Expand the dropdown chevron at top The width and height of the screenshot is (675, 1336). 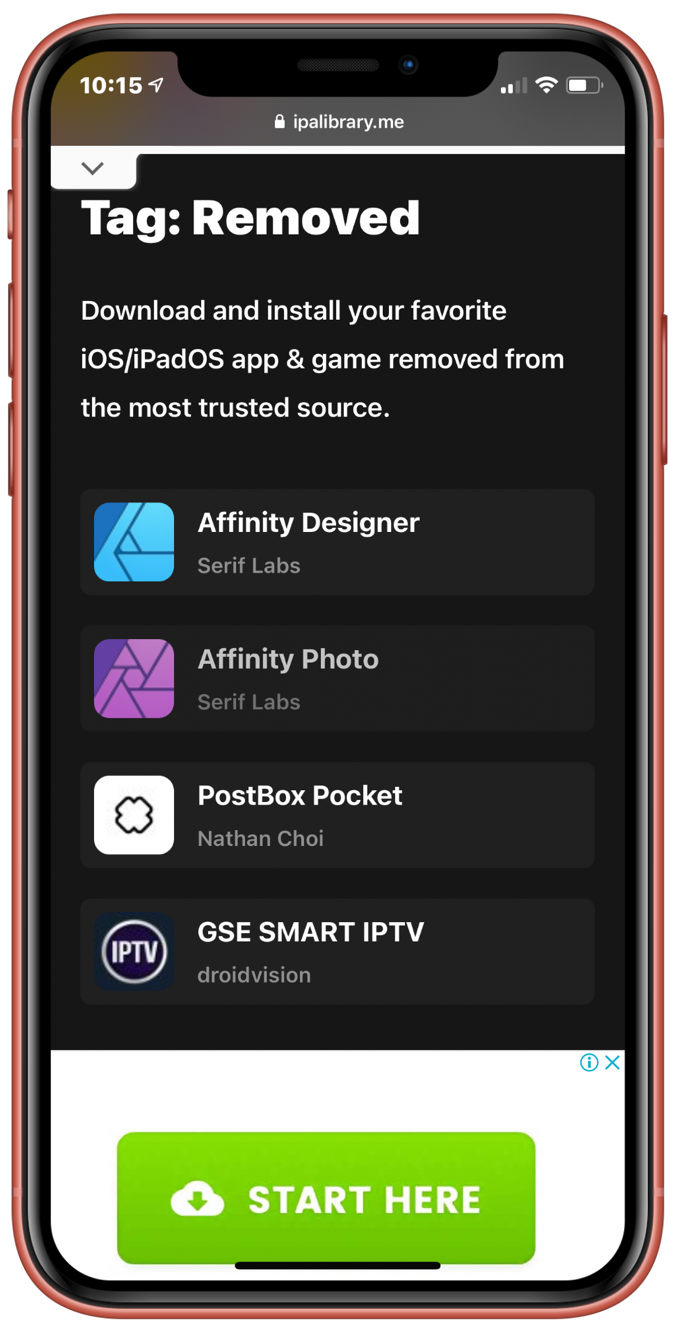[93, 169]
